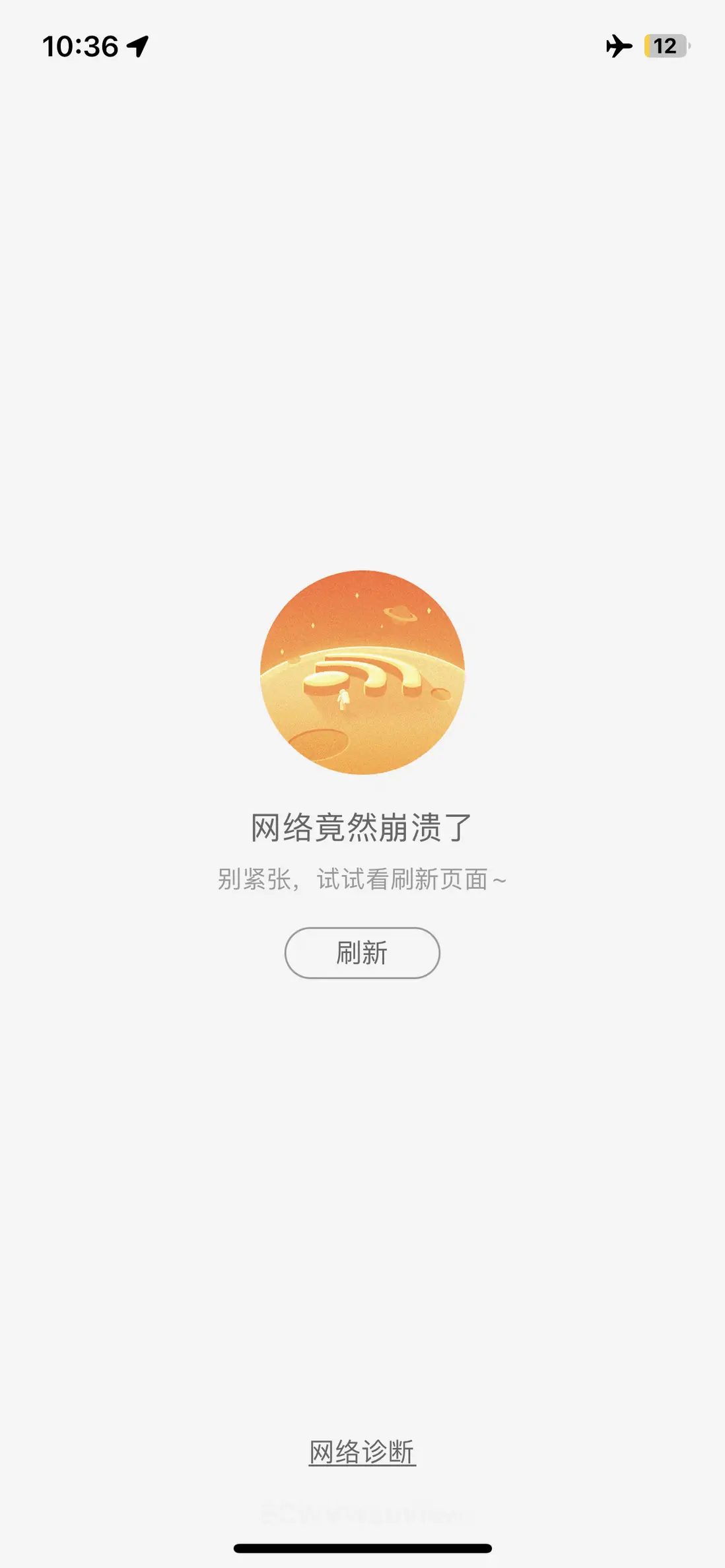Open the 网络诊断 network diagnosis link
The image size is (725, 1568).
[x=362, y=1452]
